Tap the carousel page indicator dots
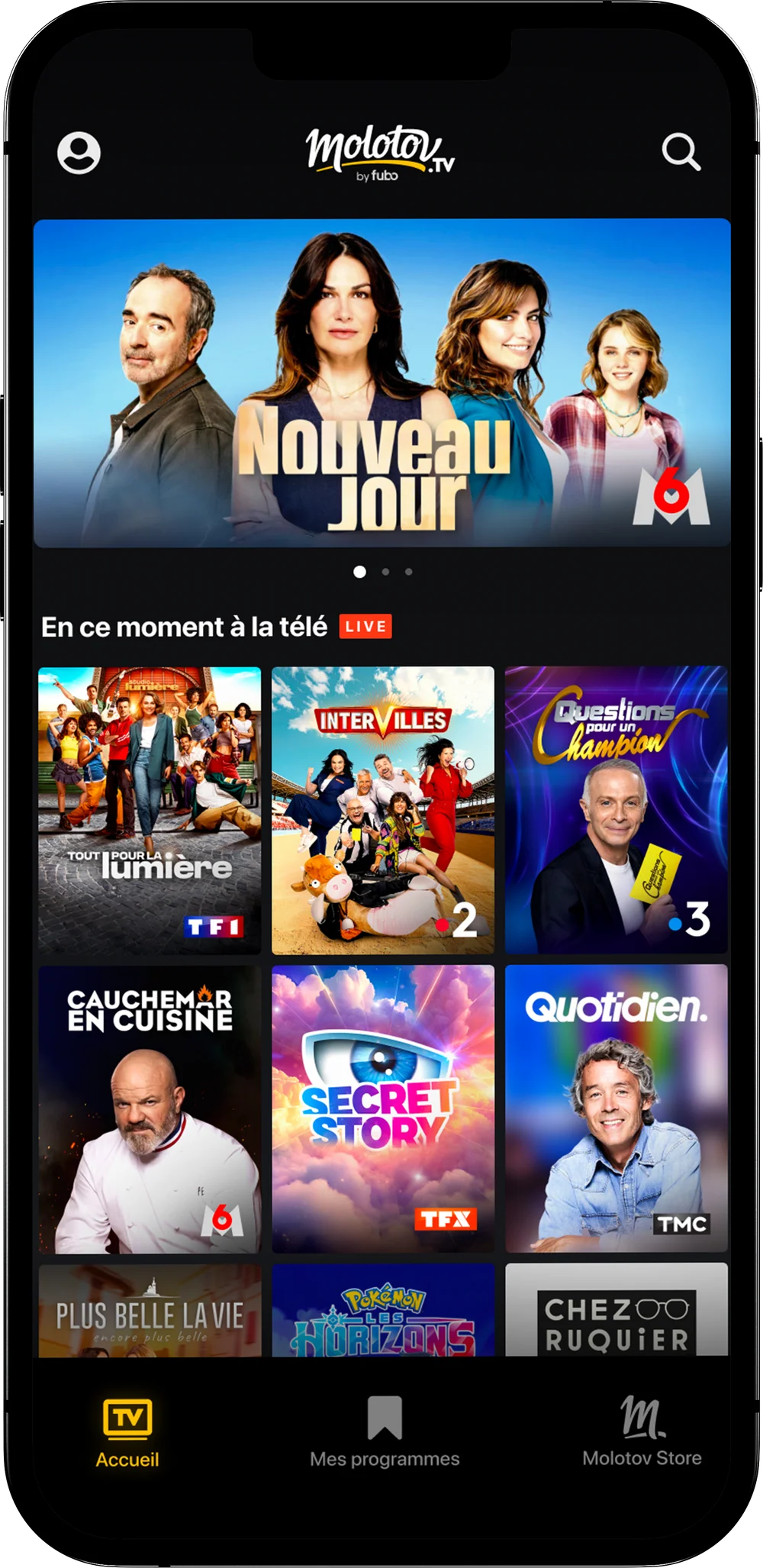 pos(385,572)
